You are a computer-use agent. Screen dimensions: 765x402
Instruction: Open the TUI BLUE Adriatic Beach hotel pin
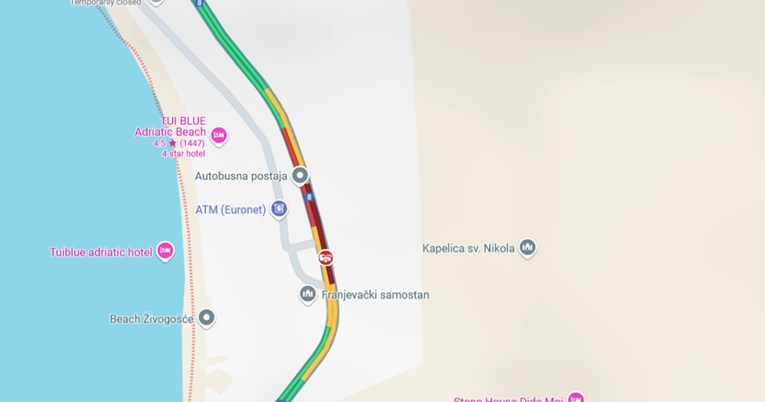pyautogui.click(x=219, y=135)
